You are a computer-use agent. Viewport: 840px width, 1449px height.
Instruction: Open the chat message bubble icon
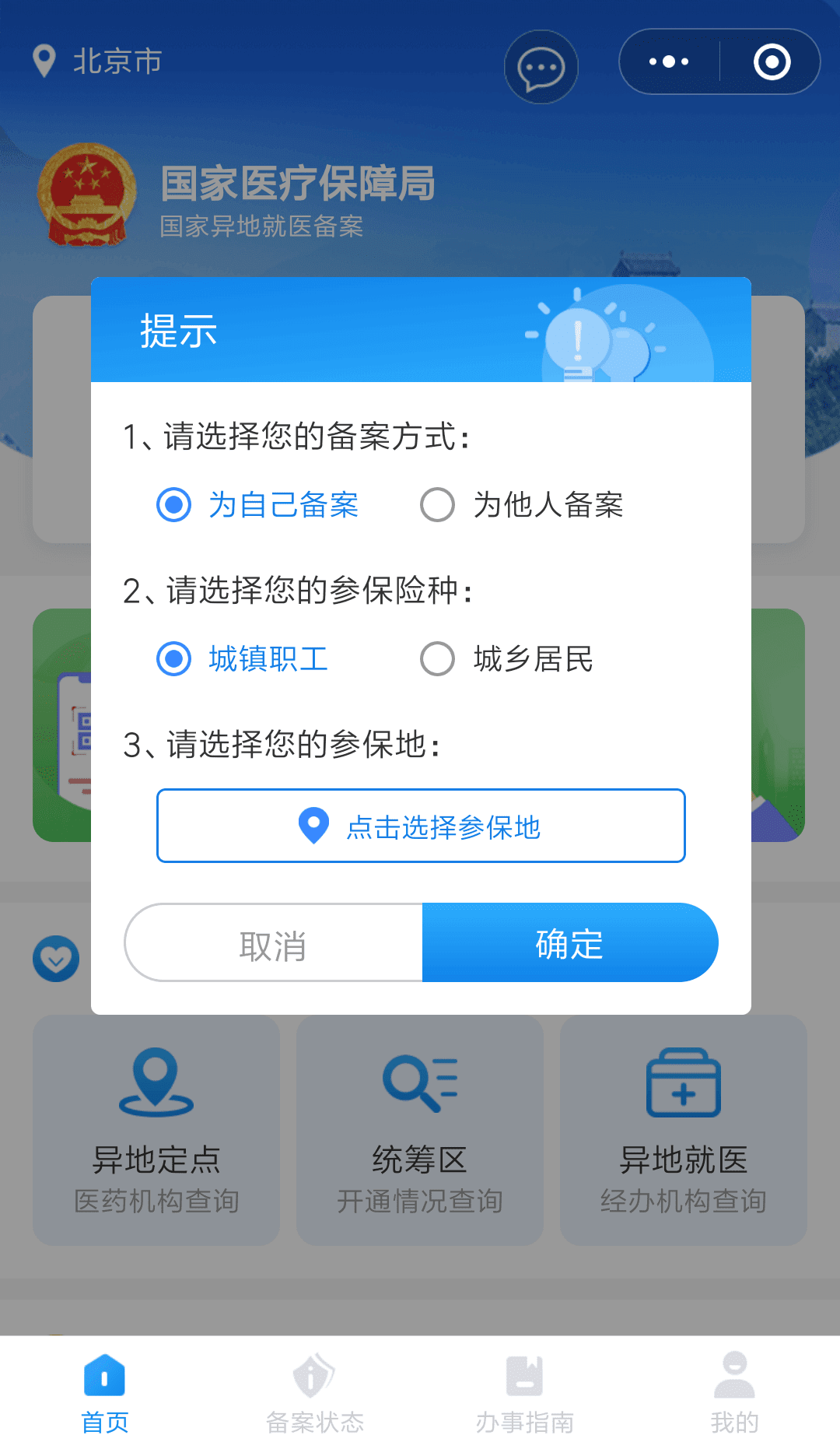tap(541, 67)
